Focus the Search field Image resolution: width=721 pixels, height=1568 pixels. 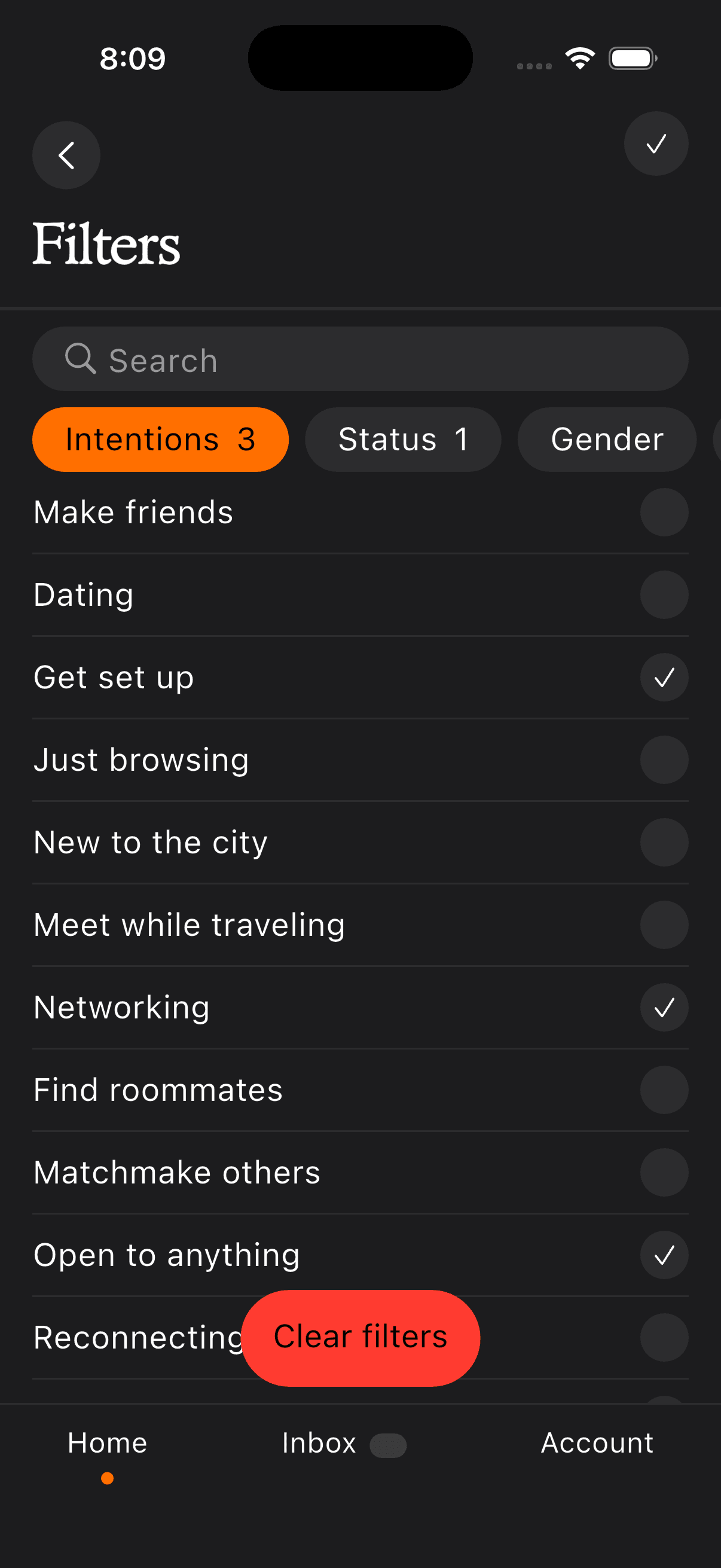[x=360, y=359]
